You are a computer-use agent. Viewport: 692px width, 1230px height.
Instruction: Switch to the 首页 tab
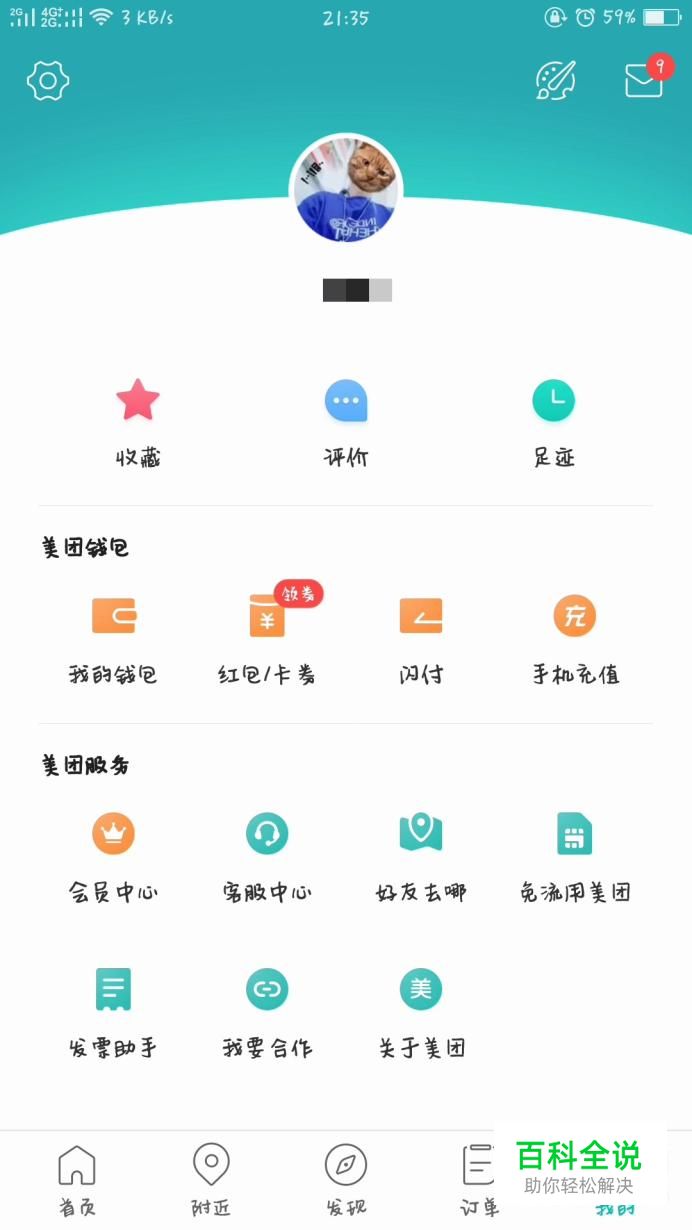77,1180
